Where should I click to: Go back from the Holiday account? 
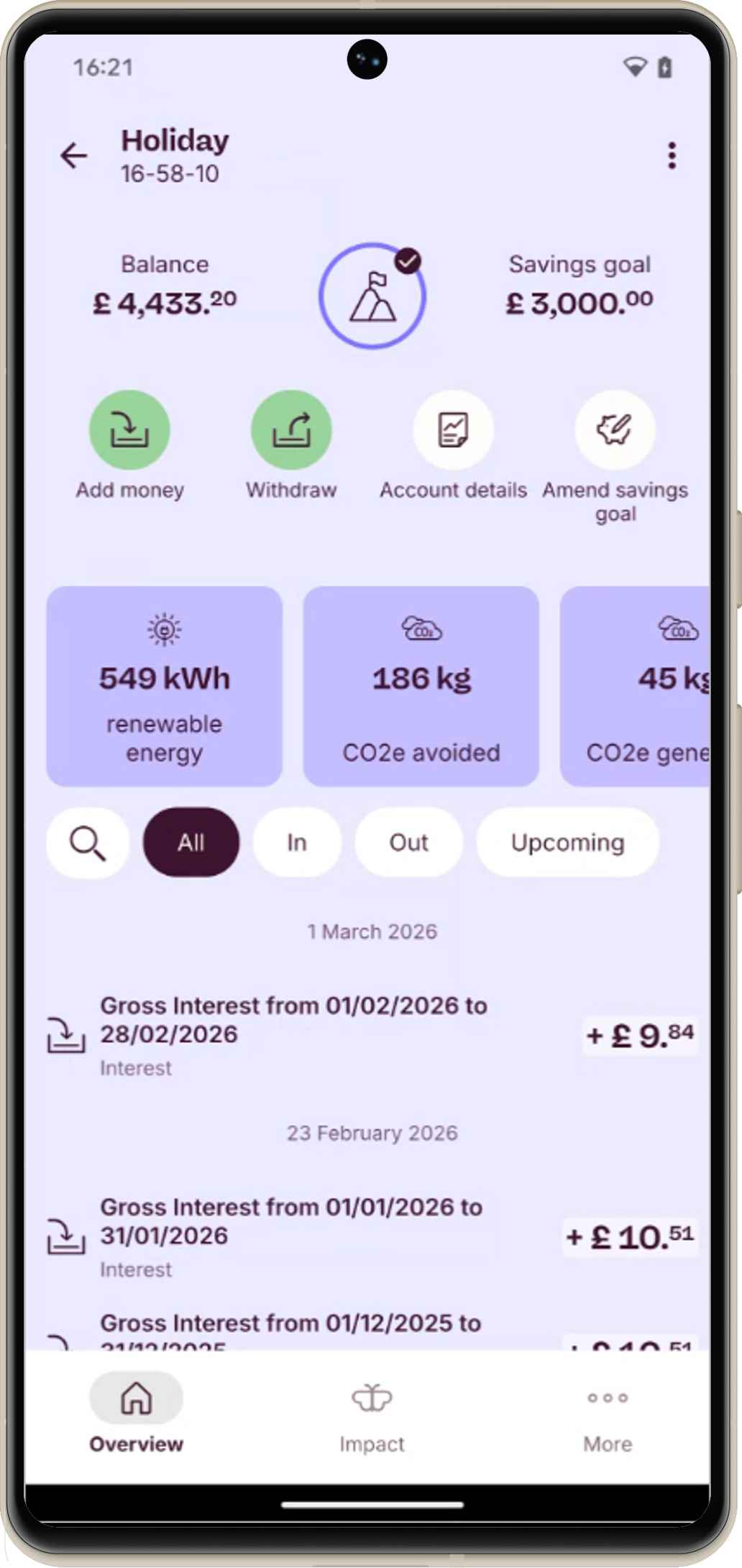pyautogui.click(x=73, y=155)
